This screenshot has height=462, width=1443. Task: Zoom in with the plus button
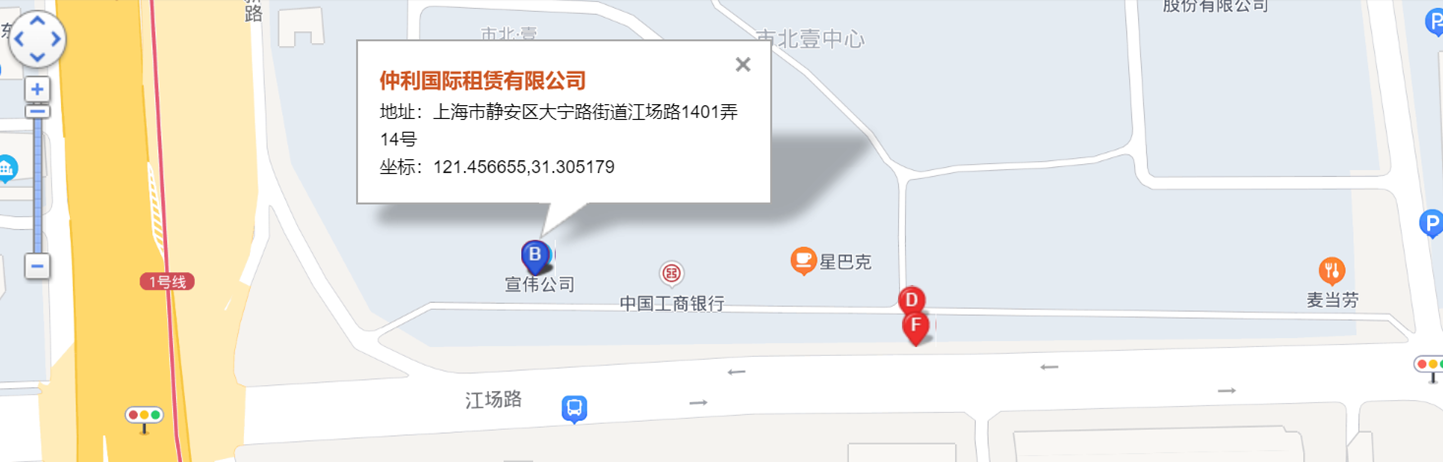click(x=37, y=89)
